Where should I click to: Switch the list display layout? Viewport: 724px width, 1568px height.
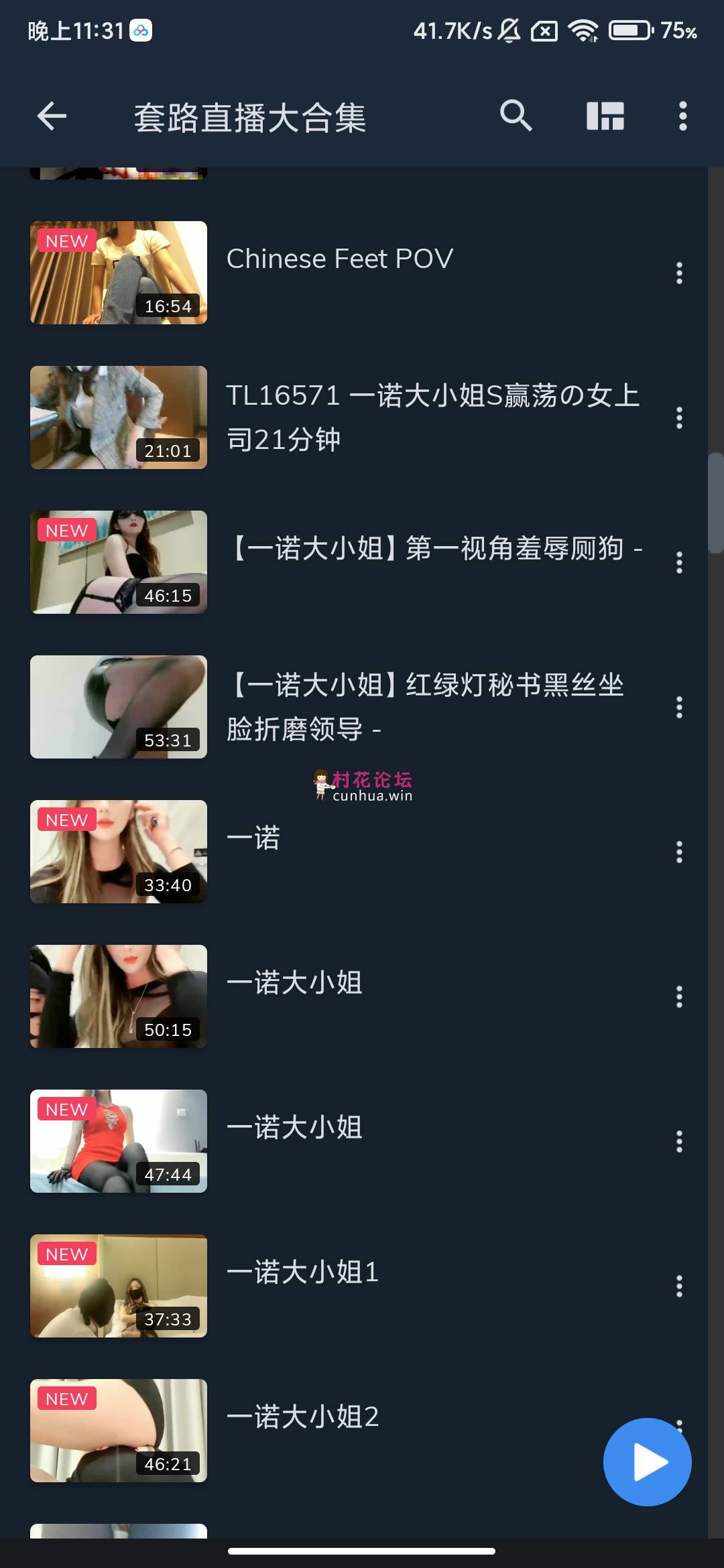coord(605,117)
